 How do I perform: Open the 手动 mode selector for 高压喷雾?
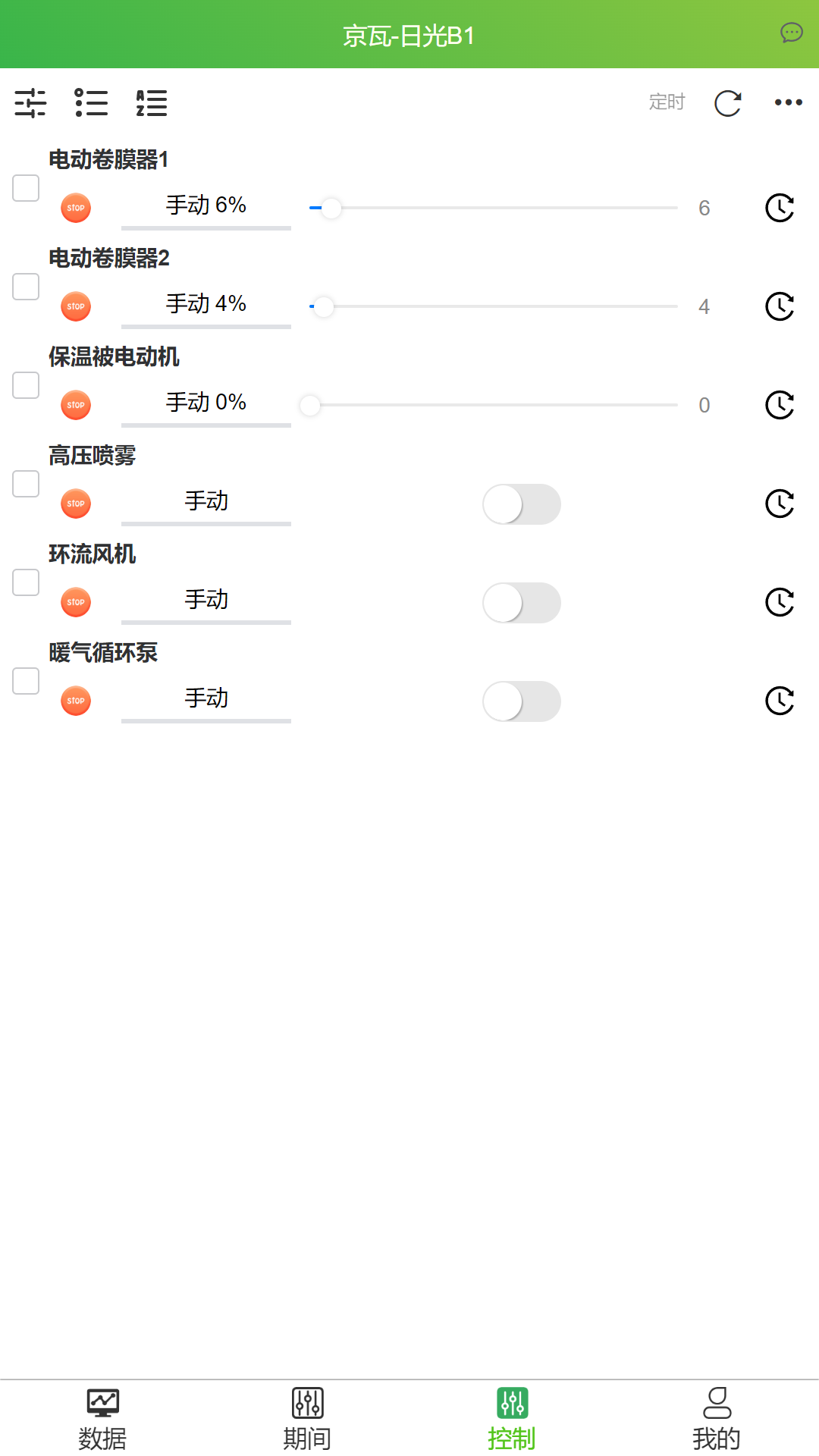pos(206,501)
